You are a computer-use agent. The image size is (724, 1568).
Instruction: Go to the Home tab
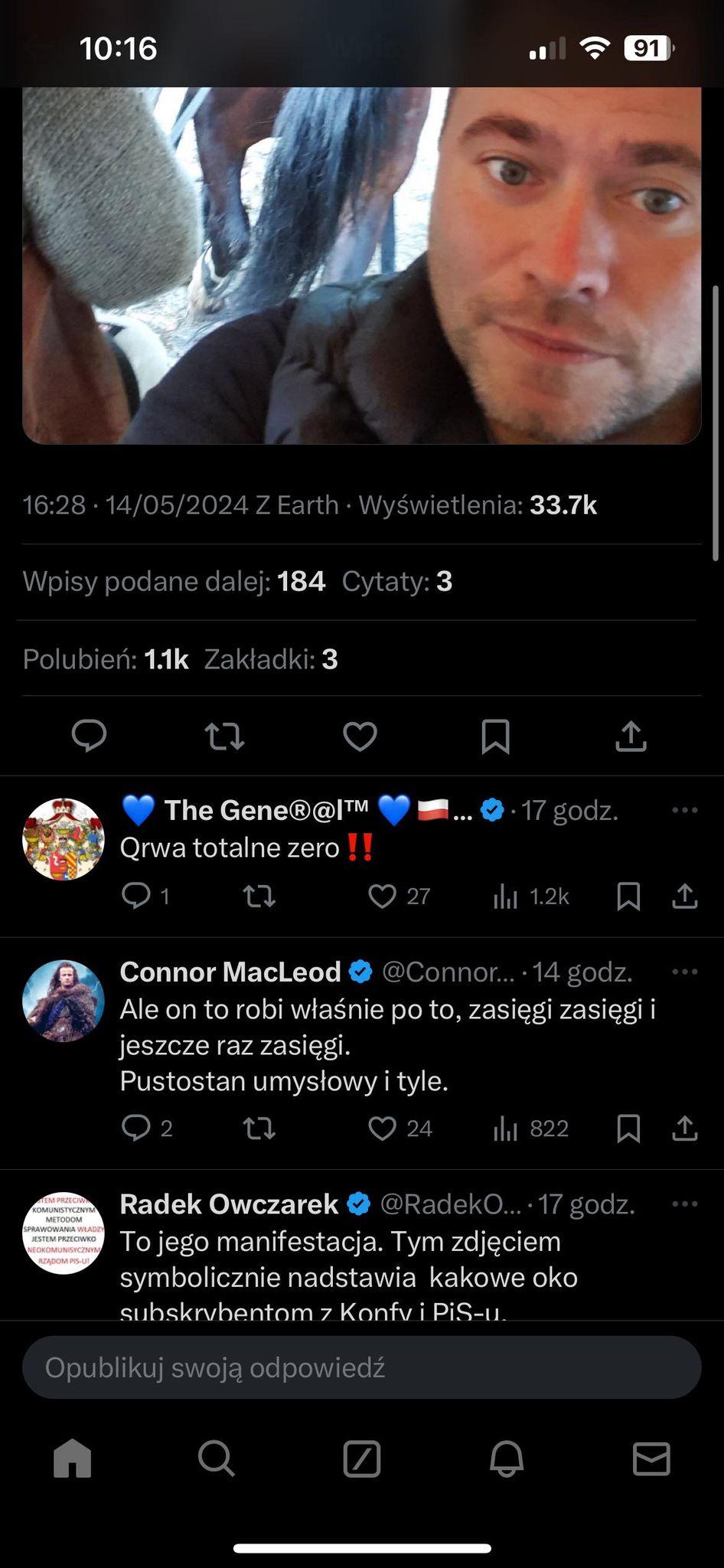click(73, 1459)
